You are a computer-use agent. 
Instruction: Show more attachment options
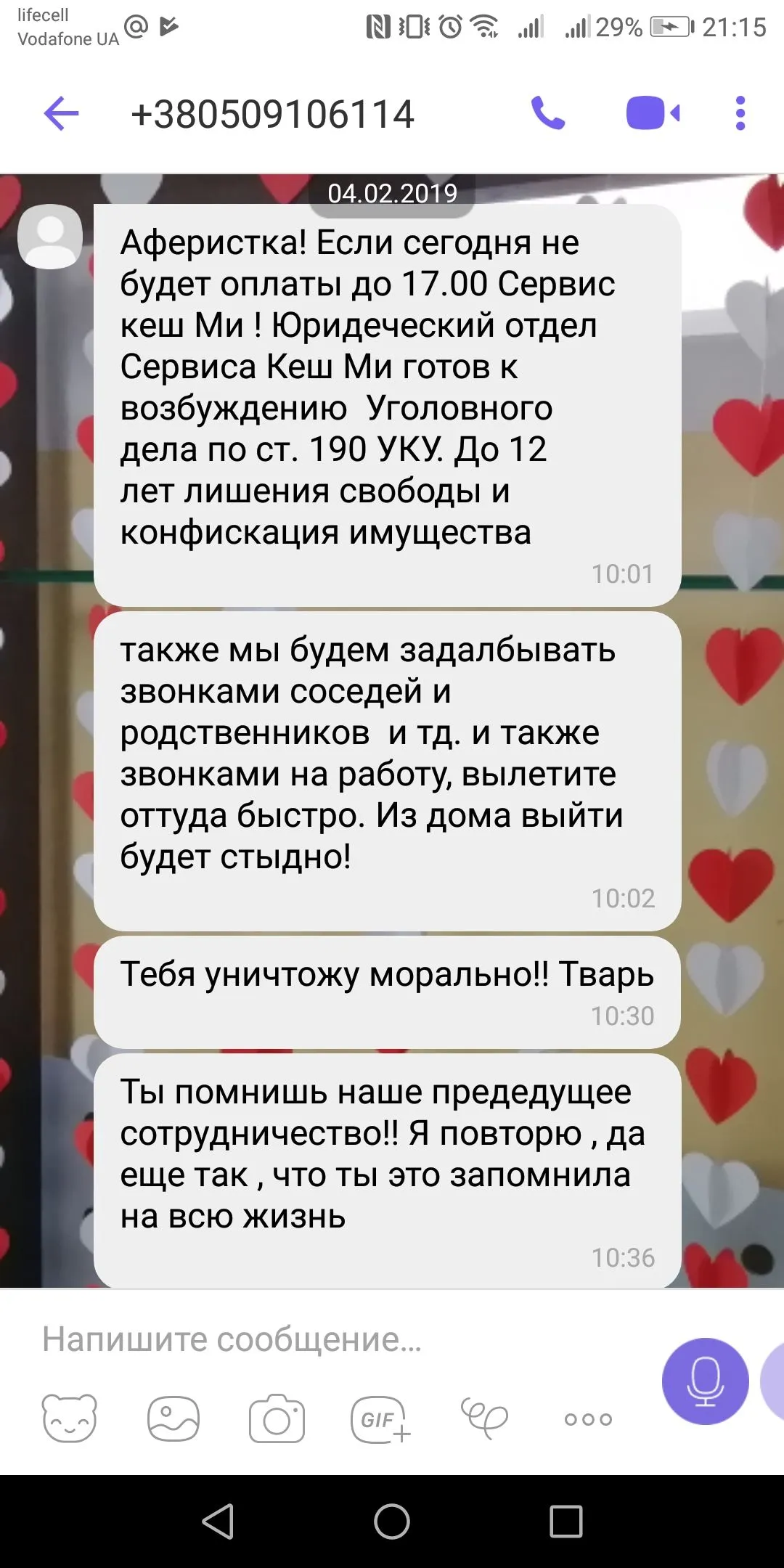[588, 1419]
